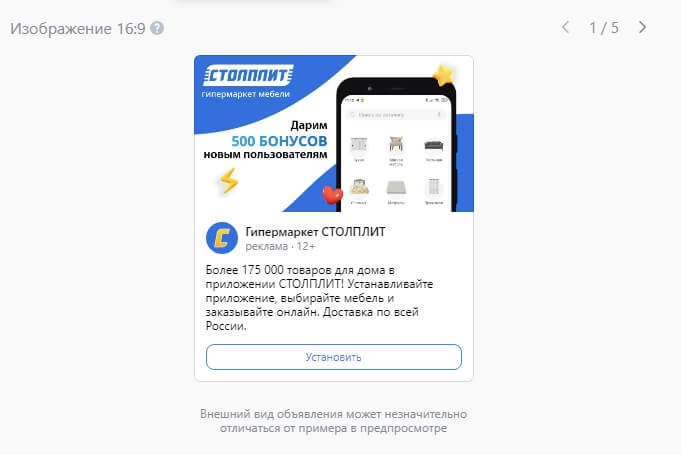Open the СТОЛПЛИТ ad banner image
Screen dimensions: 681x455
point(334,133)
